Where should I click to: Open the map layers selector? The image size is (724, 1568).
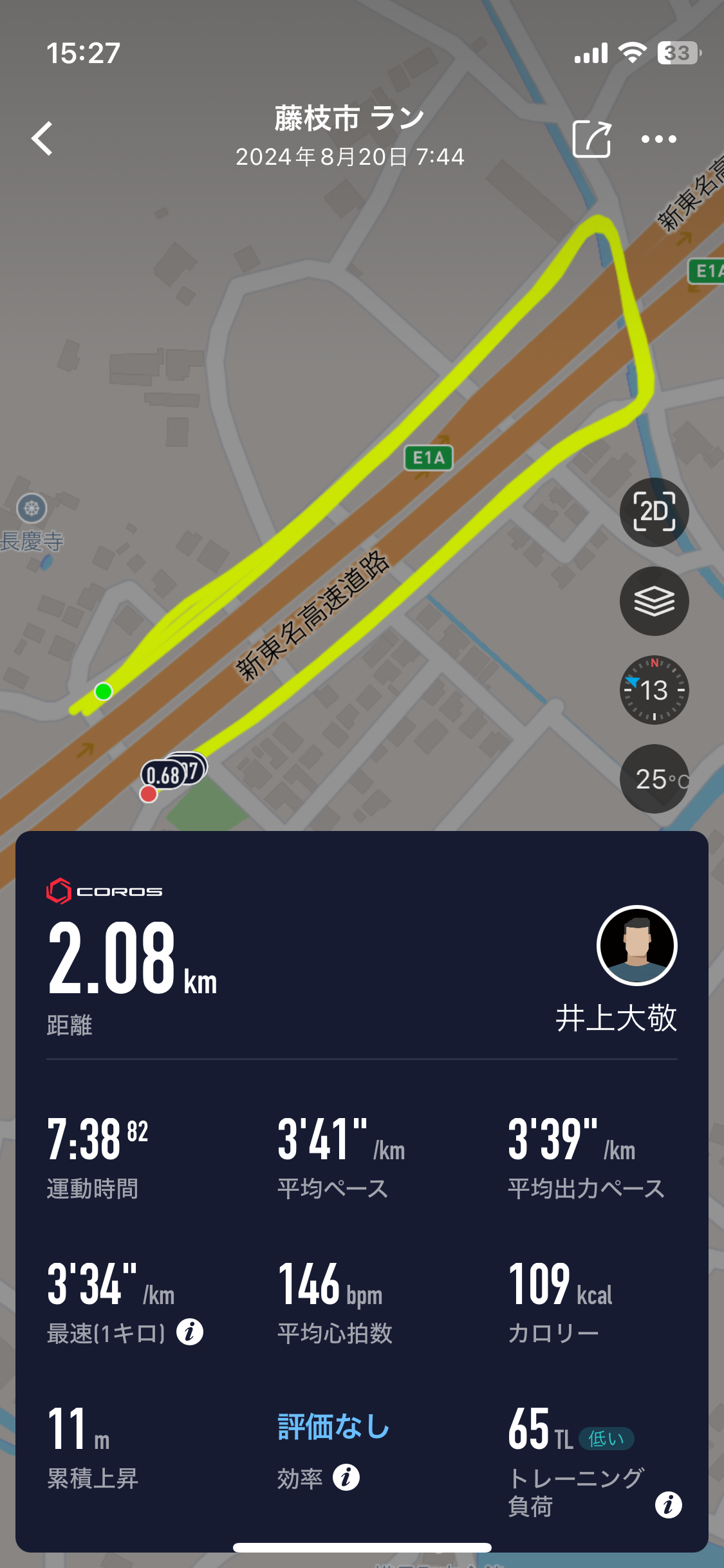[654, 601]
